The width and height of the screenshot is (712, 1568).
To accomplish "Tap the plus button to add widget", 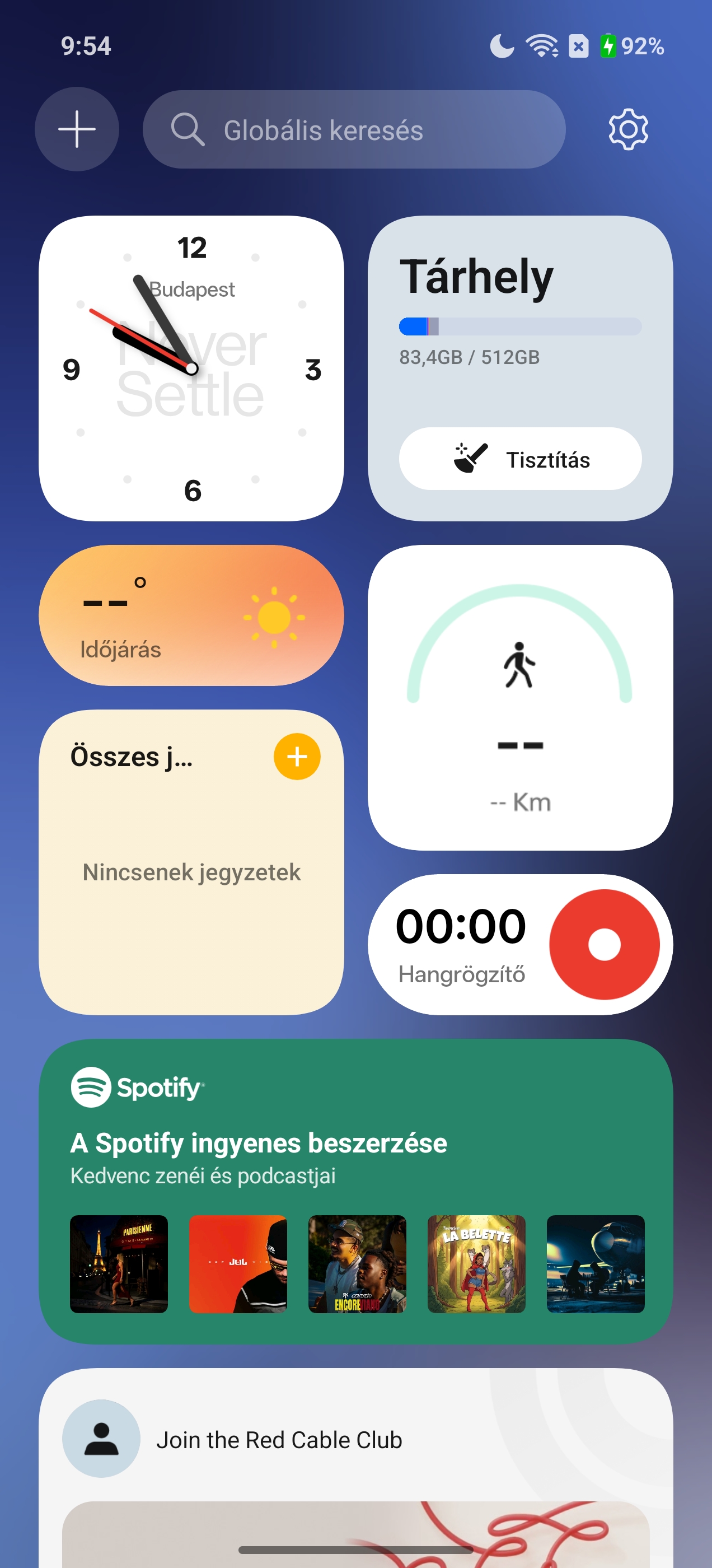I will (x=77, y=129).
